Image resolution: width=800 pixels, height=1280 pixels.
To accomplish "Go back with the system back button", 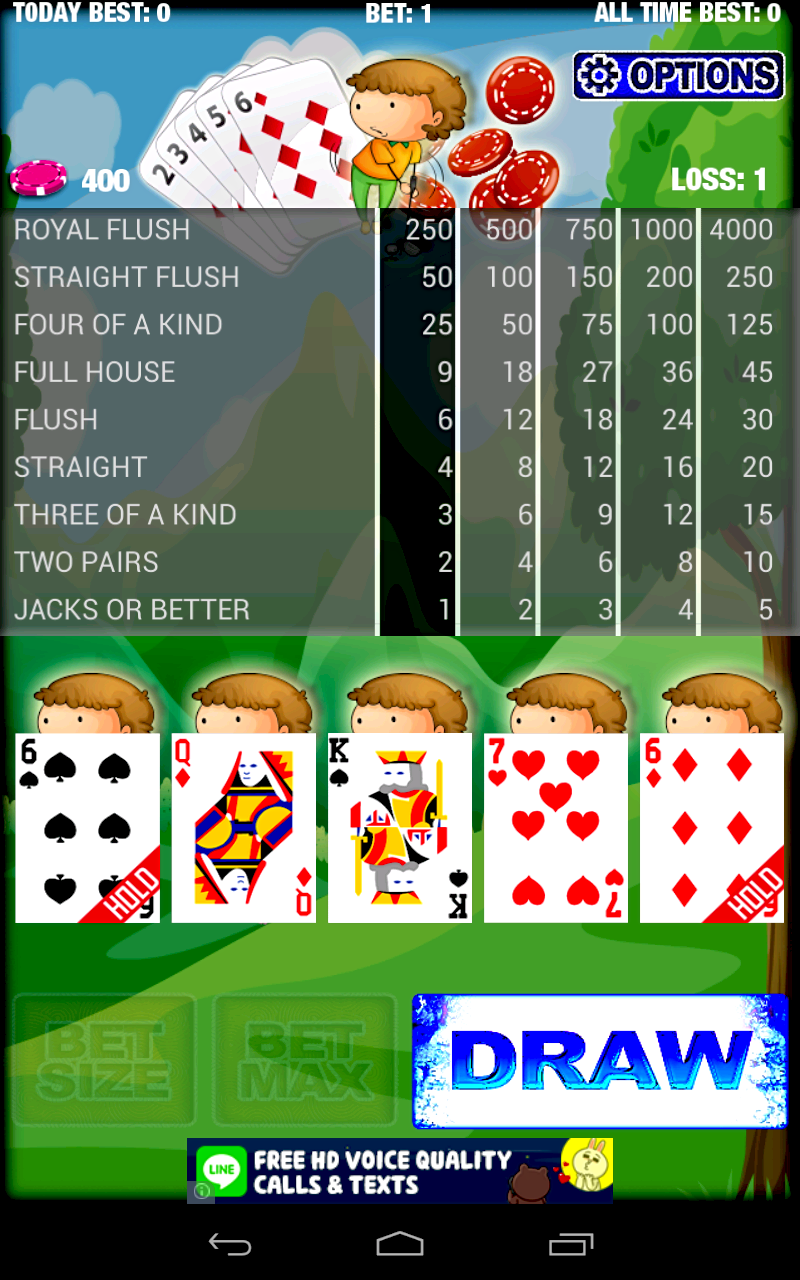I will pos(229,1244).
